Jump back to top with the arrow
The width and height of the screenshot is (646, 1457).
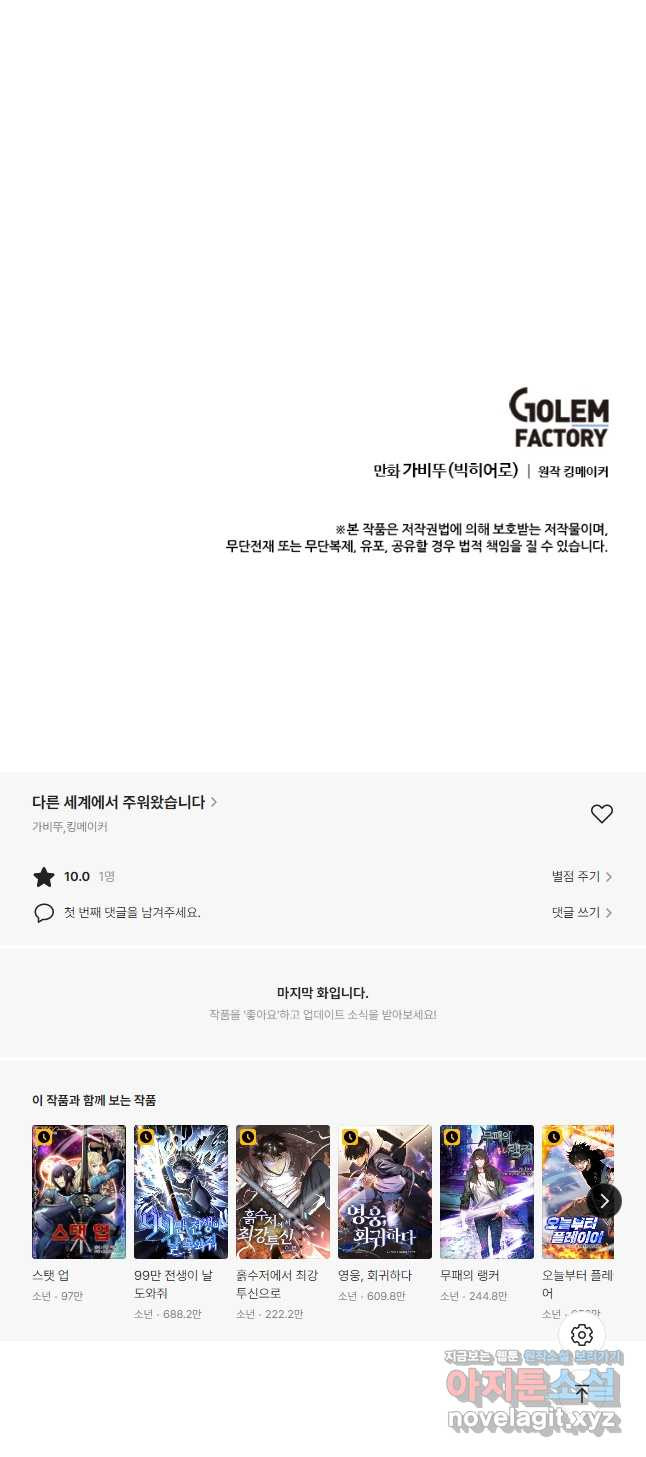tap(582, 1393)
